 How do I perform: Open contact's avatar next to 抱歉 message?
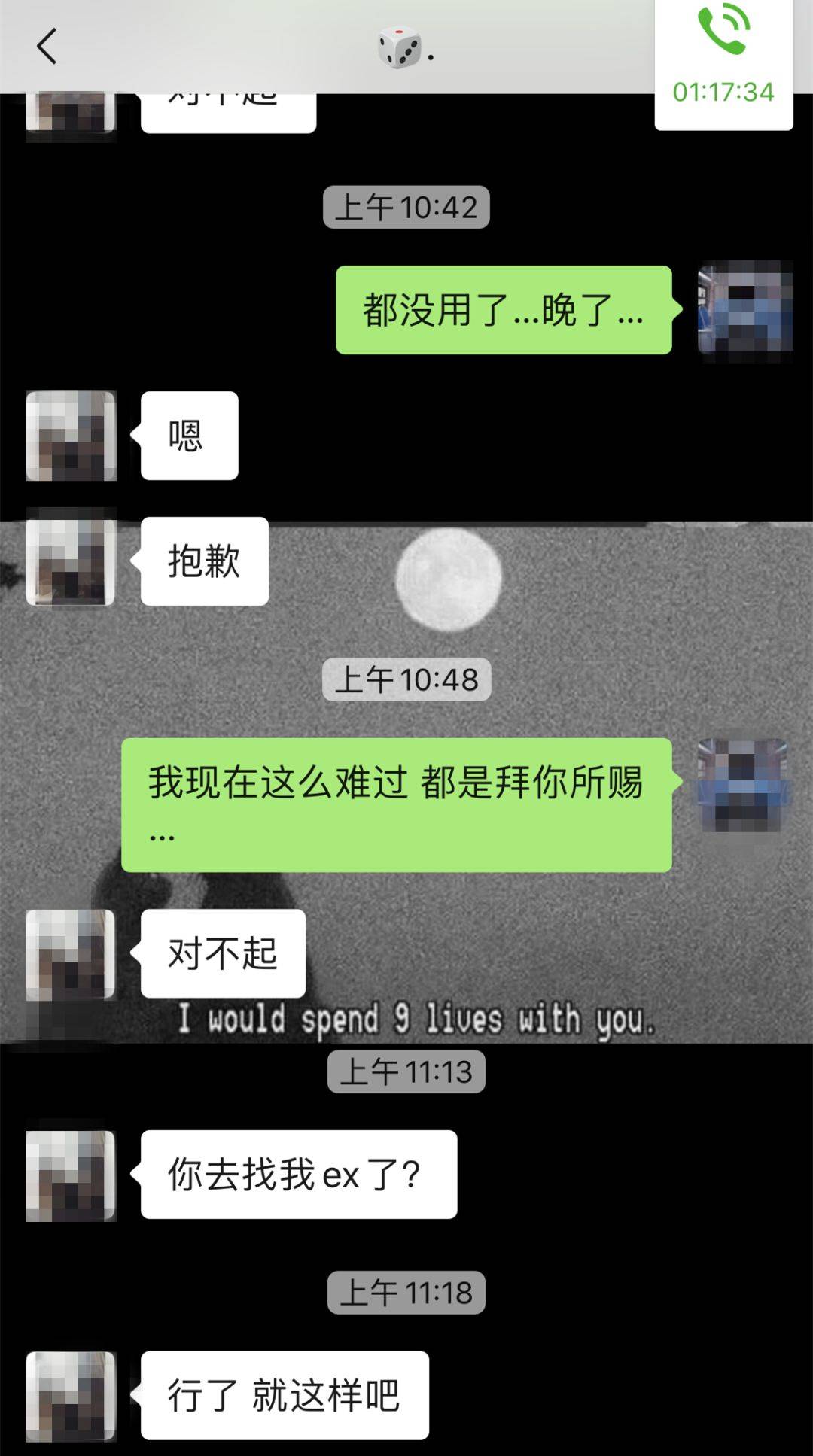pyautogui.click(x=72, y=561)
